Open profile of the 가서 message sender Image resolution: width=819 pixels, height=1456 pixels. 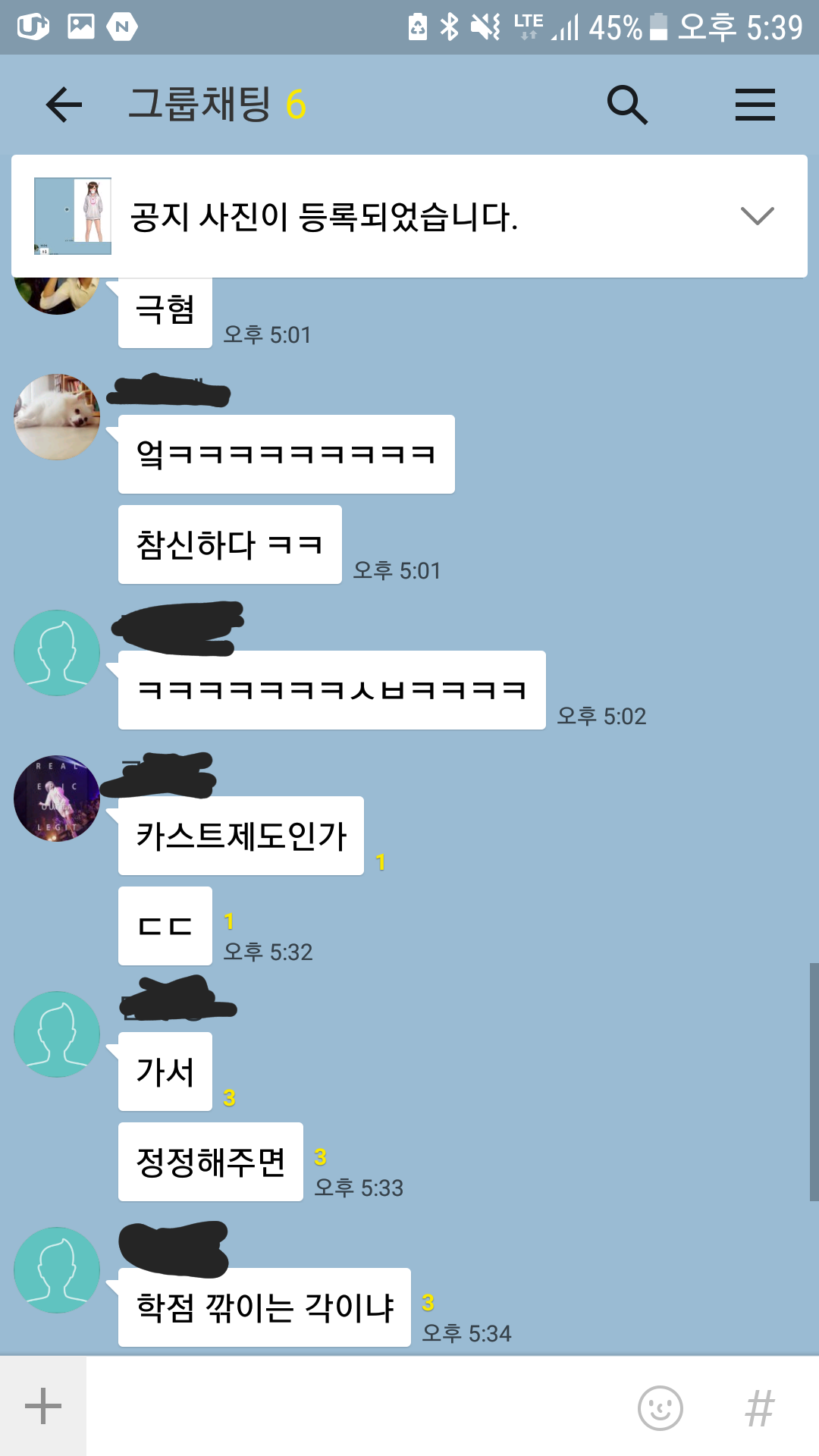coord(57,1034)
